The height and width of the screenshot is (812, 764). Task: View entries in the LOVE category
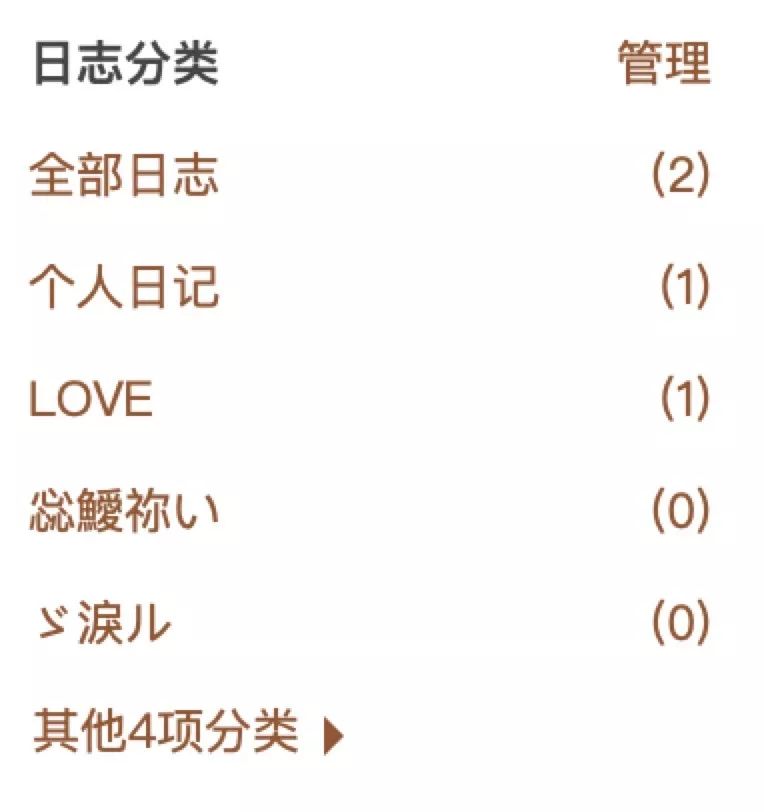90,397
